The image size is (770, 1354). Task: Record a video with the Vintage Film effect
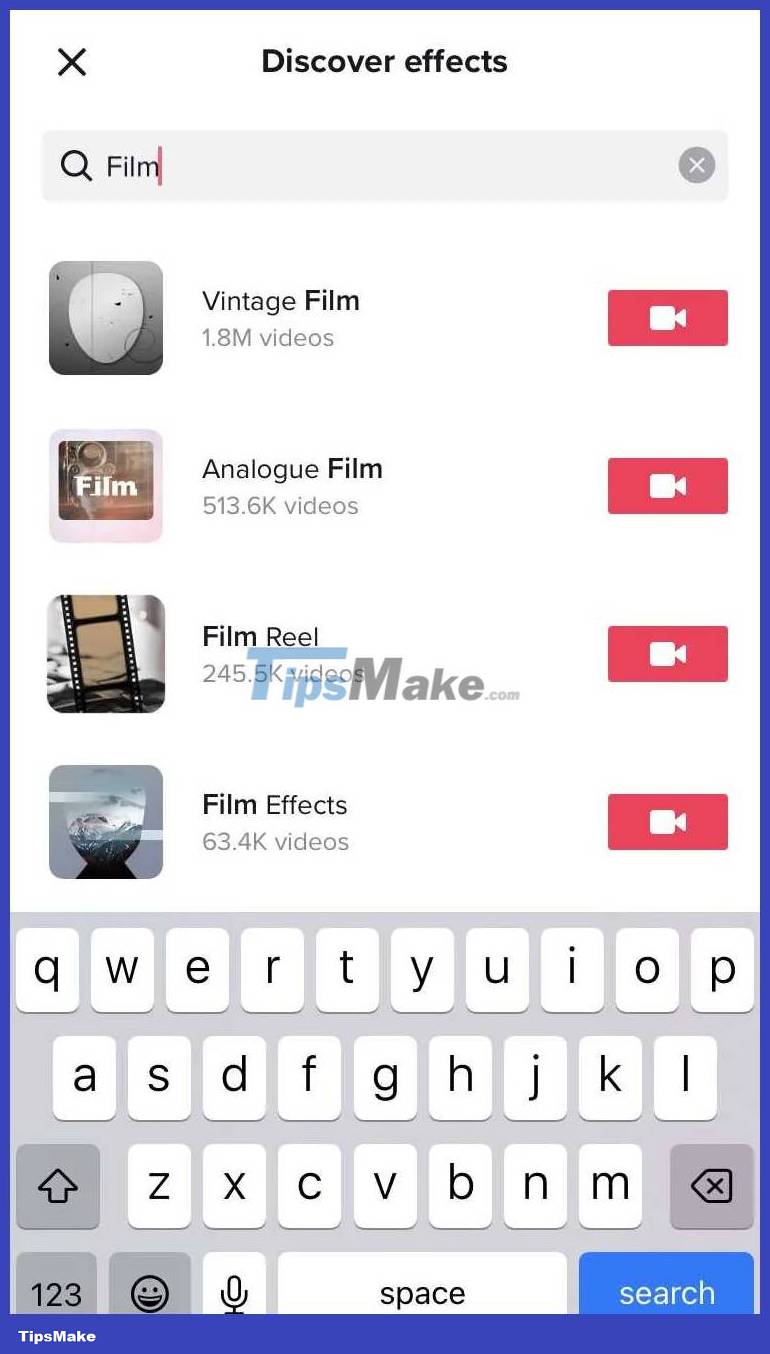pyautogui.click(x=667, y=318)
